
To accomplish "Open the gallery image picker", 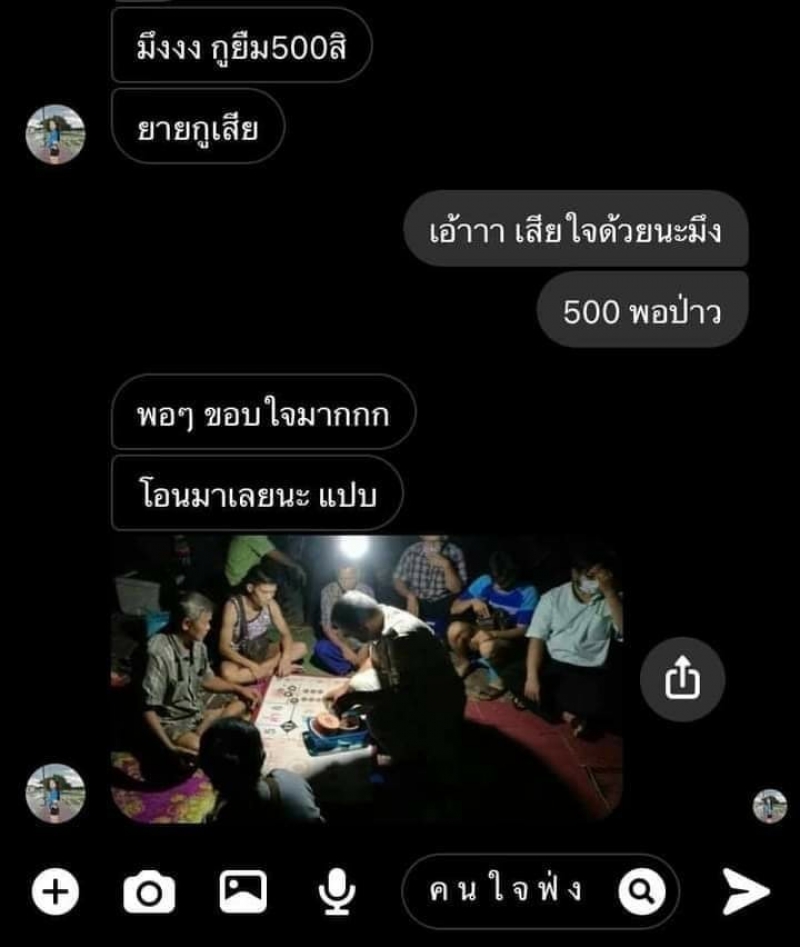I will pos(243,891).
